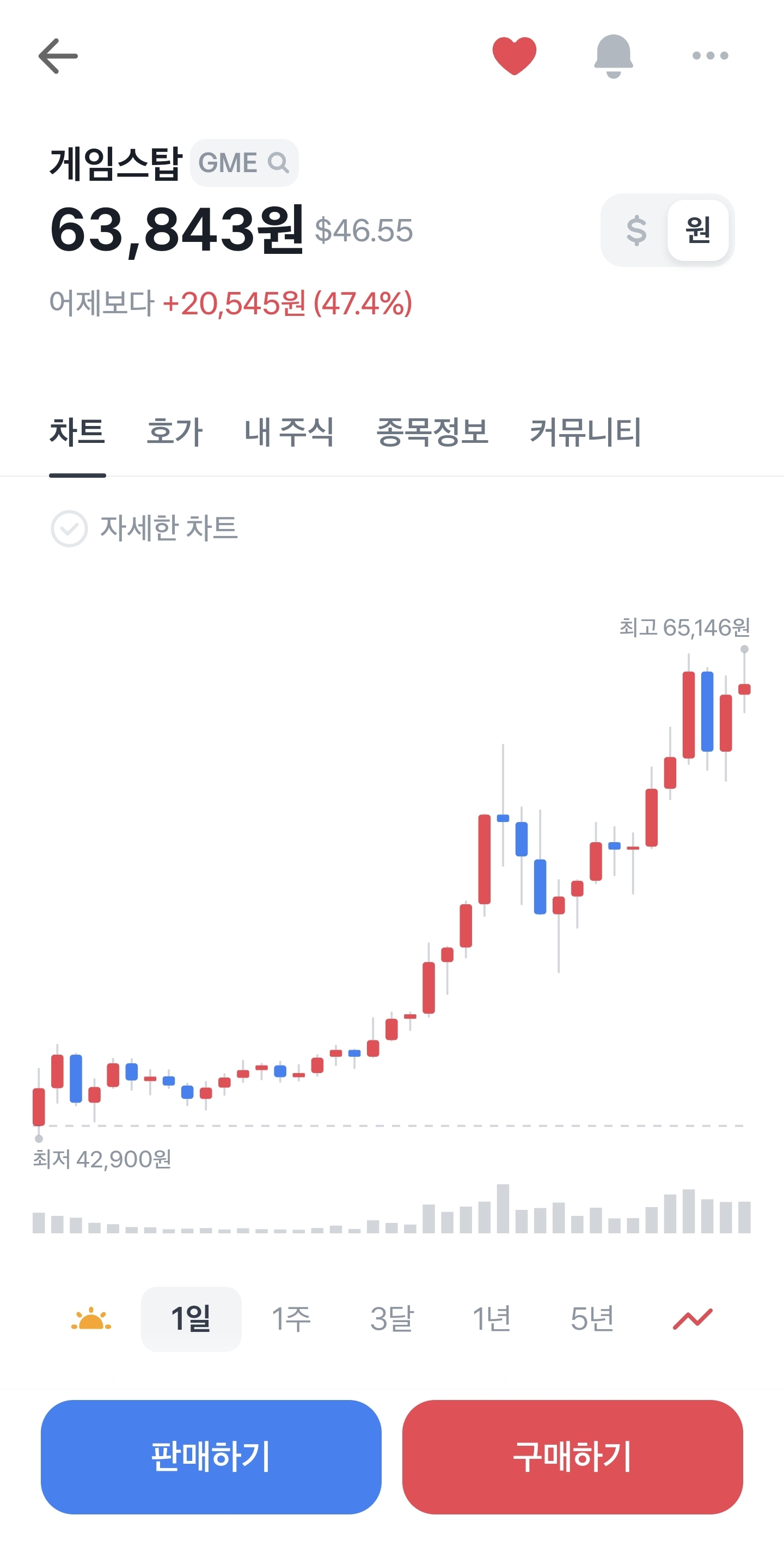Select the 차트 tab
The width and height of the screenshot is (784, 1546).
click(x=77, y=432)
